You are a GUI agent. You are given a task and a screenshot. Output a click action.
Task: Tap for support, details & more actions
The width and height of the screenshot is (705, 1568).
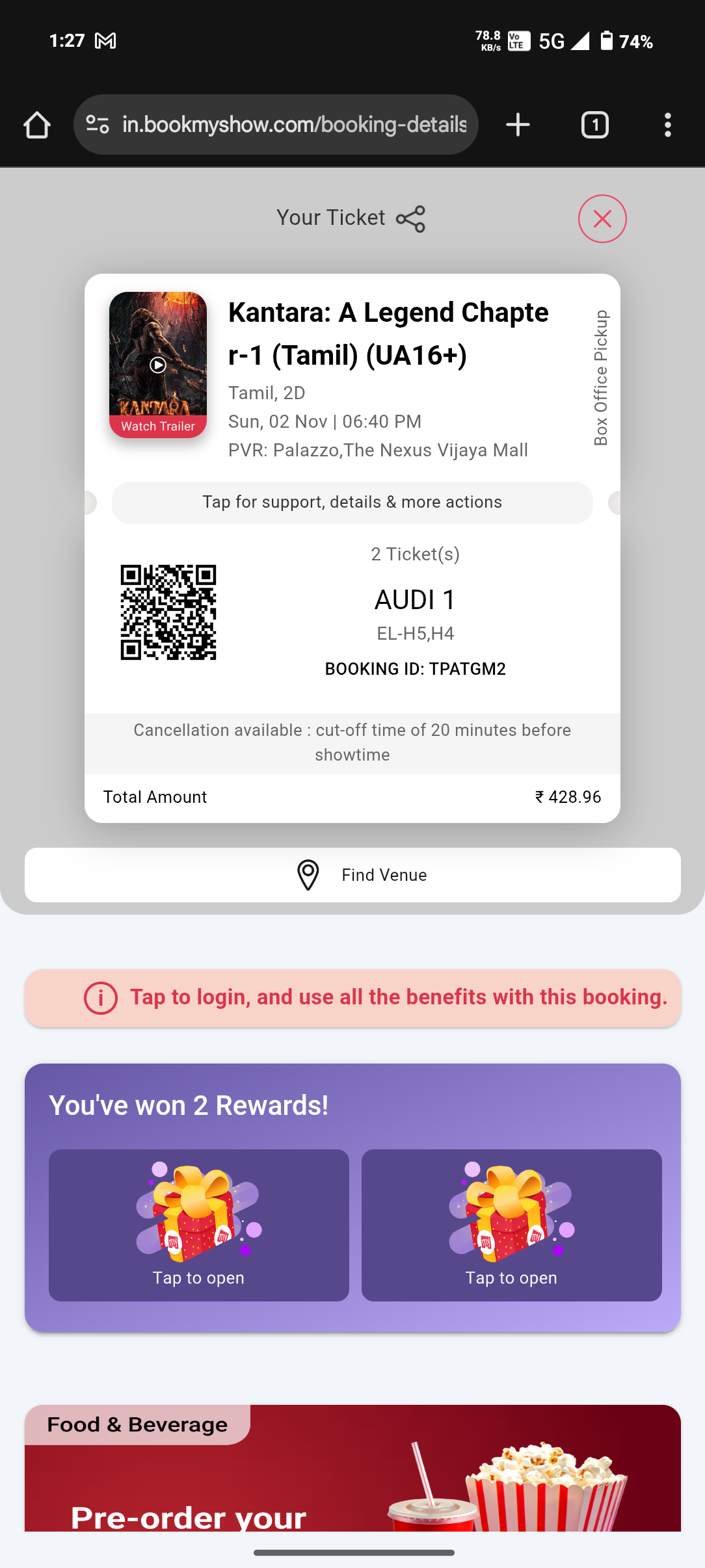[352, 503]
